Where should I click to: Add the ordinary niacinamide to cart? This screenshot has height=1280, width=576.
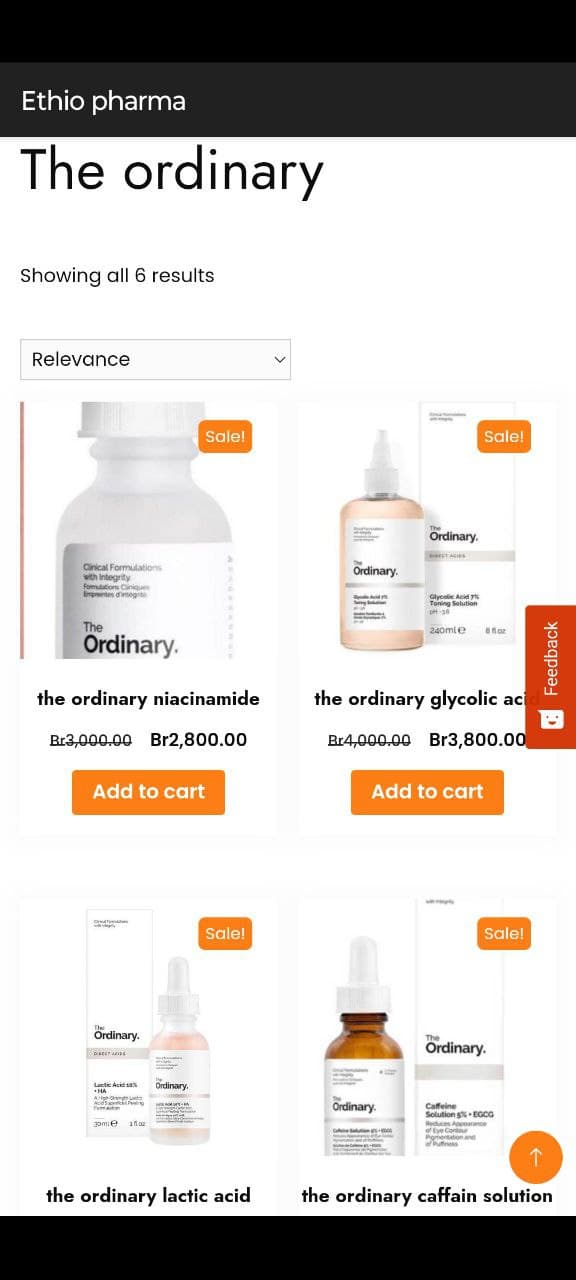[148, 792]
